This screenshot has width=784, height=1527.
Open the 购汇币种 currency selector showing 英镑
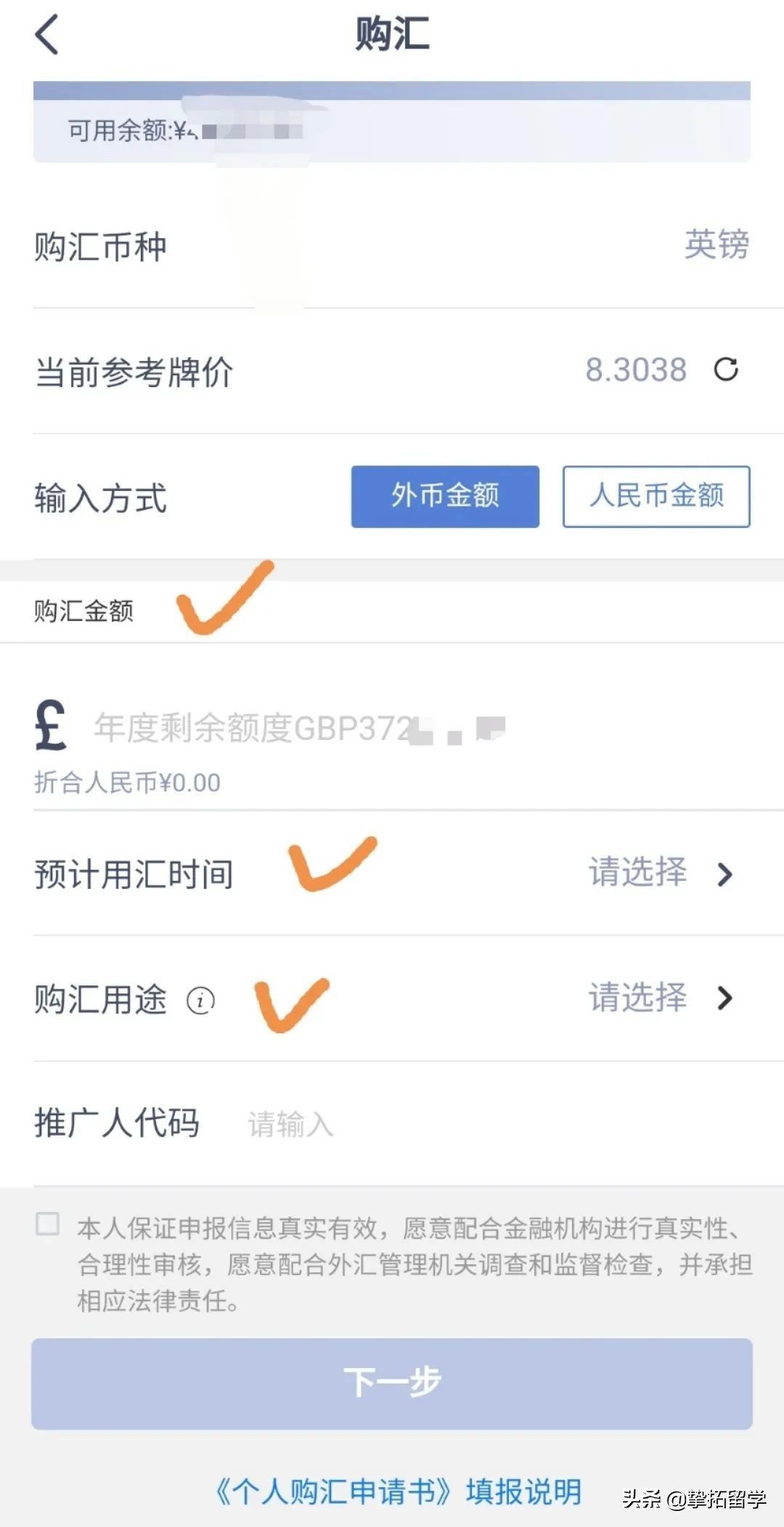click(x=715, y=245)
